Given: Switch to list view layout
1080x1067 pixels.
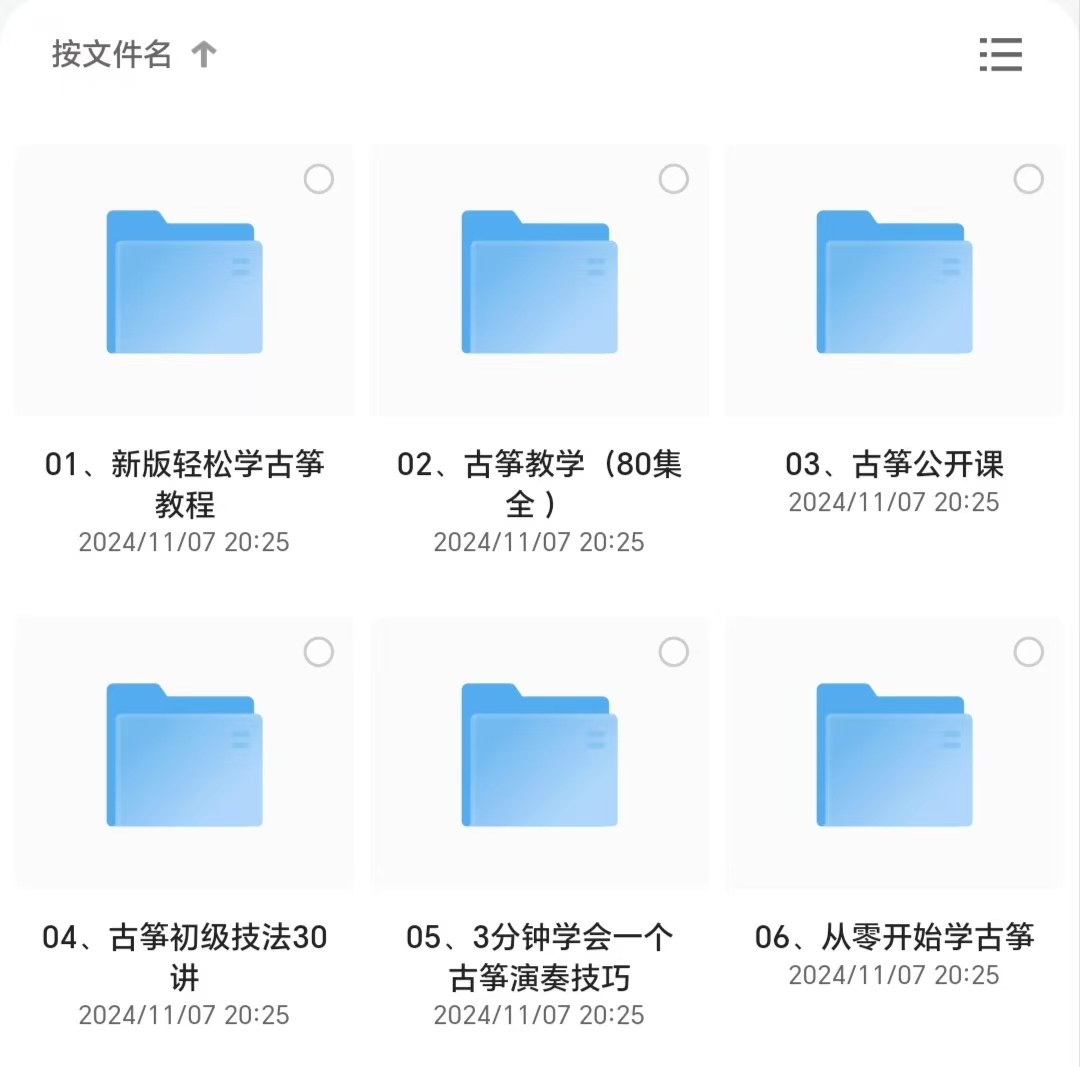Looking at the screenshot, I should click(x=1000, y=54).
